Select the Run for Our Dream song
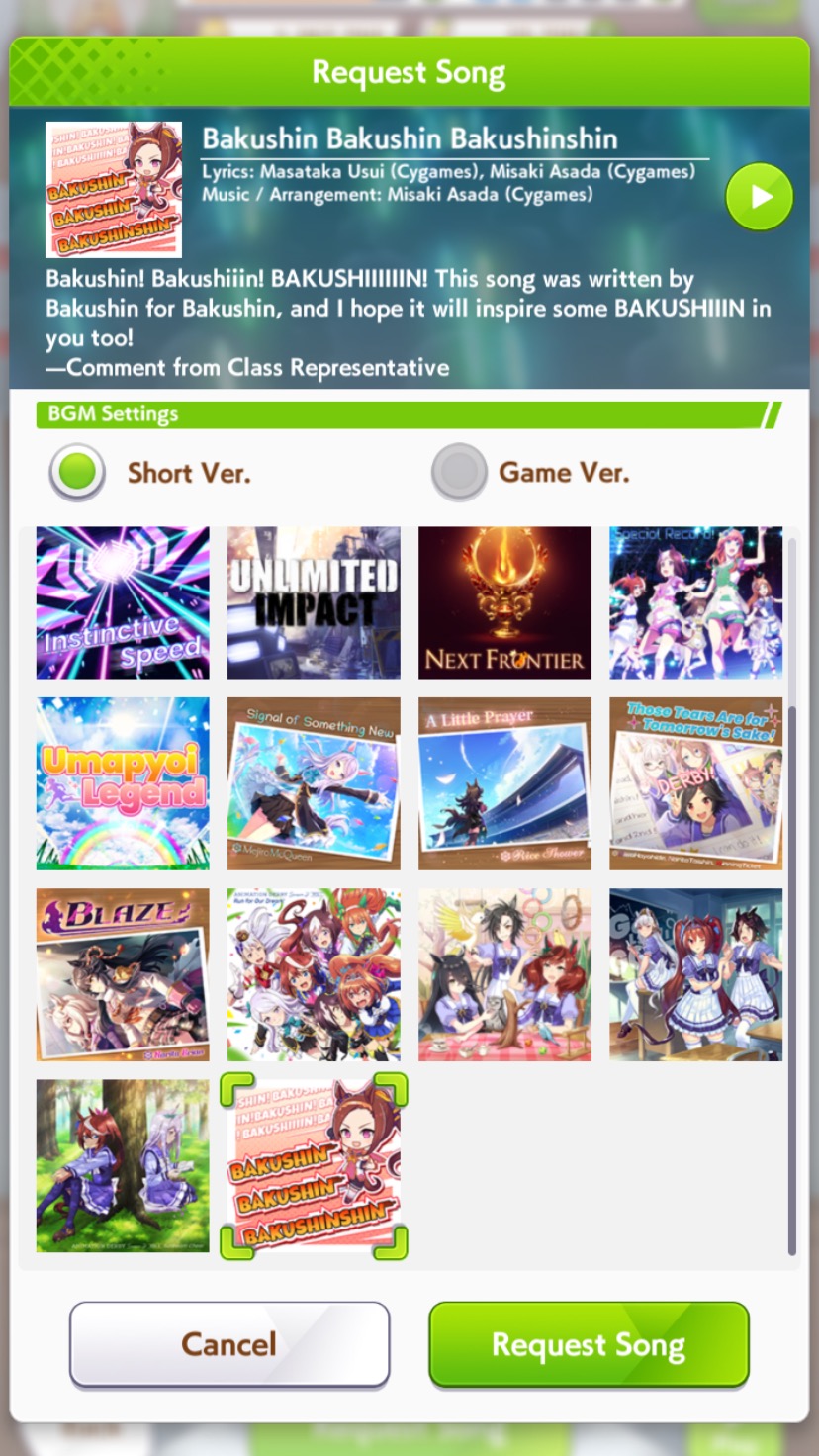Viewport: 819px width, 1456px height. 314,974
